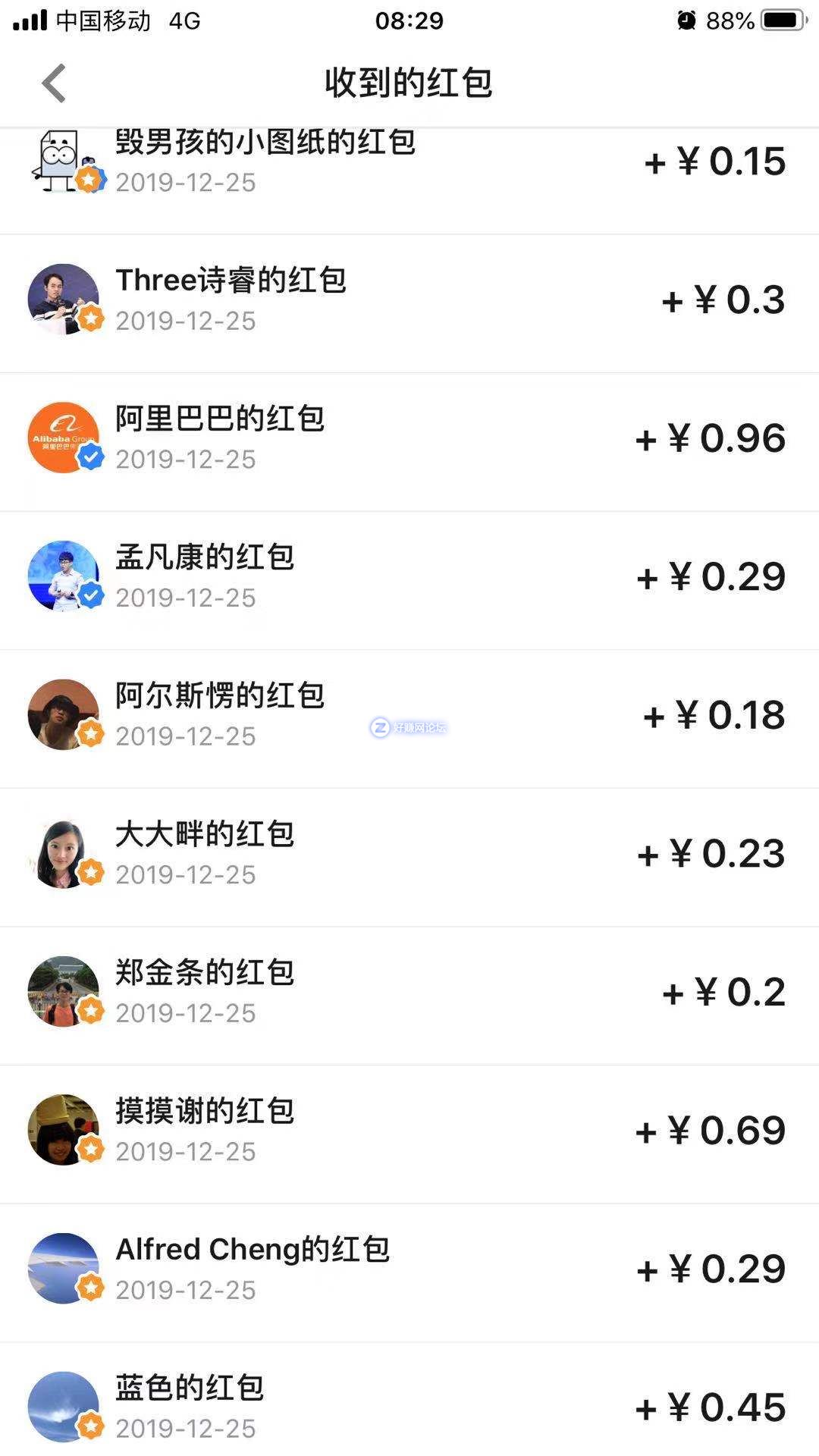The width and height of the screenshot is (819, 1456).
Task: Go back from 收到的红包 page
Action: pos(54,83)
